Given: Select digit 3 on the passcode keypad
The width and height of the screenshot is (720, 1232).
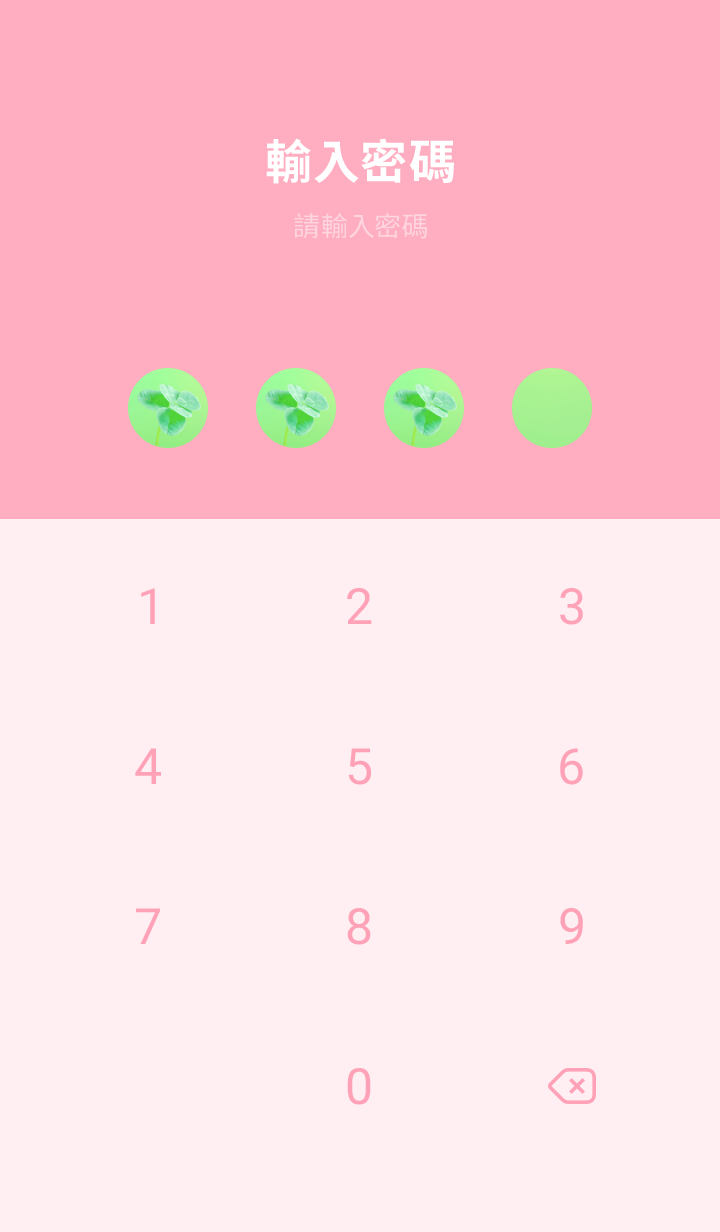Looking at the screenshot, I should [x=571, y=607].
